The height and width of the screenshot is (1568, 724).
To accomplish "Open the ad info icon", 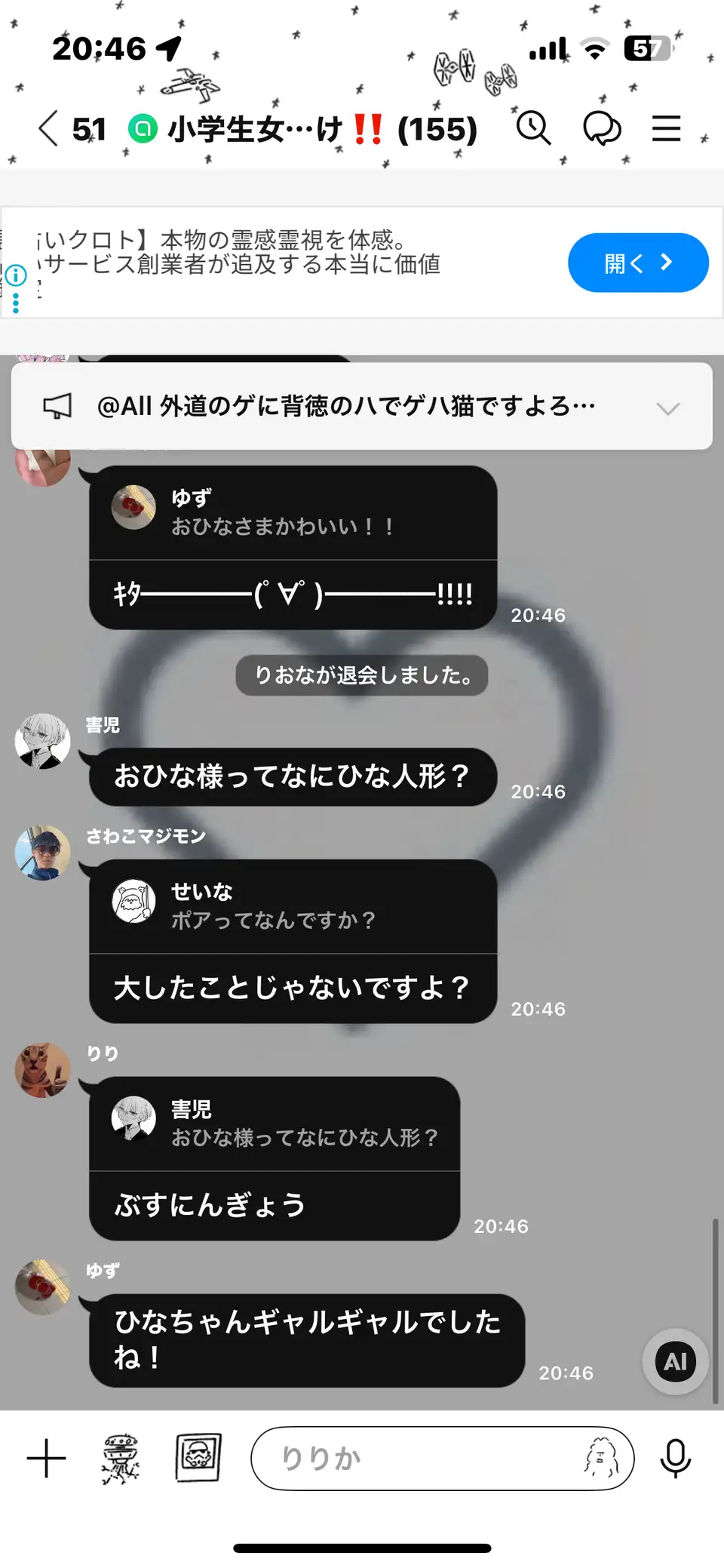I will (16, 275).
